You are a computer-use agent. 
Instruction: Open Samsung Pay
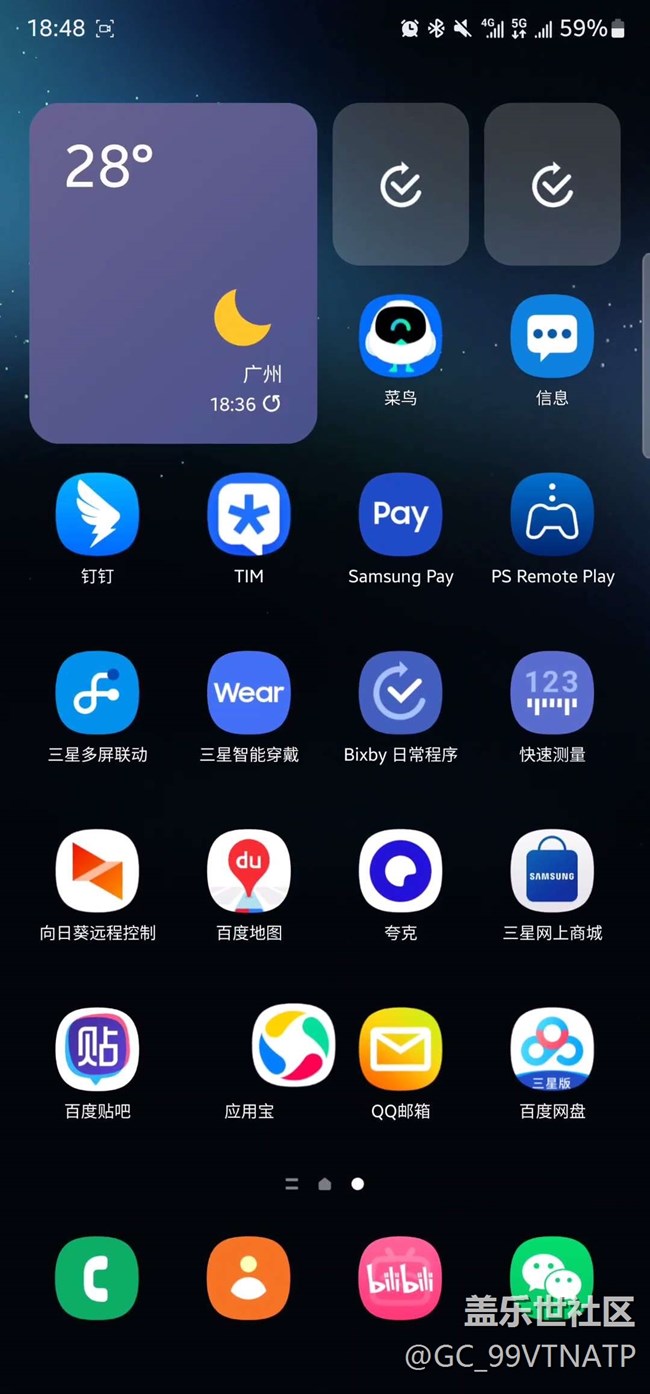pyautogui.click(x=400, y=514)
